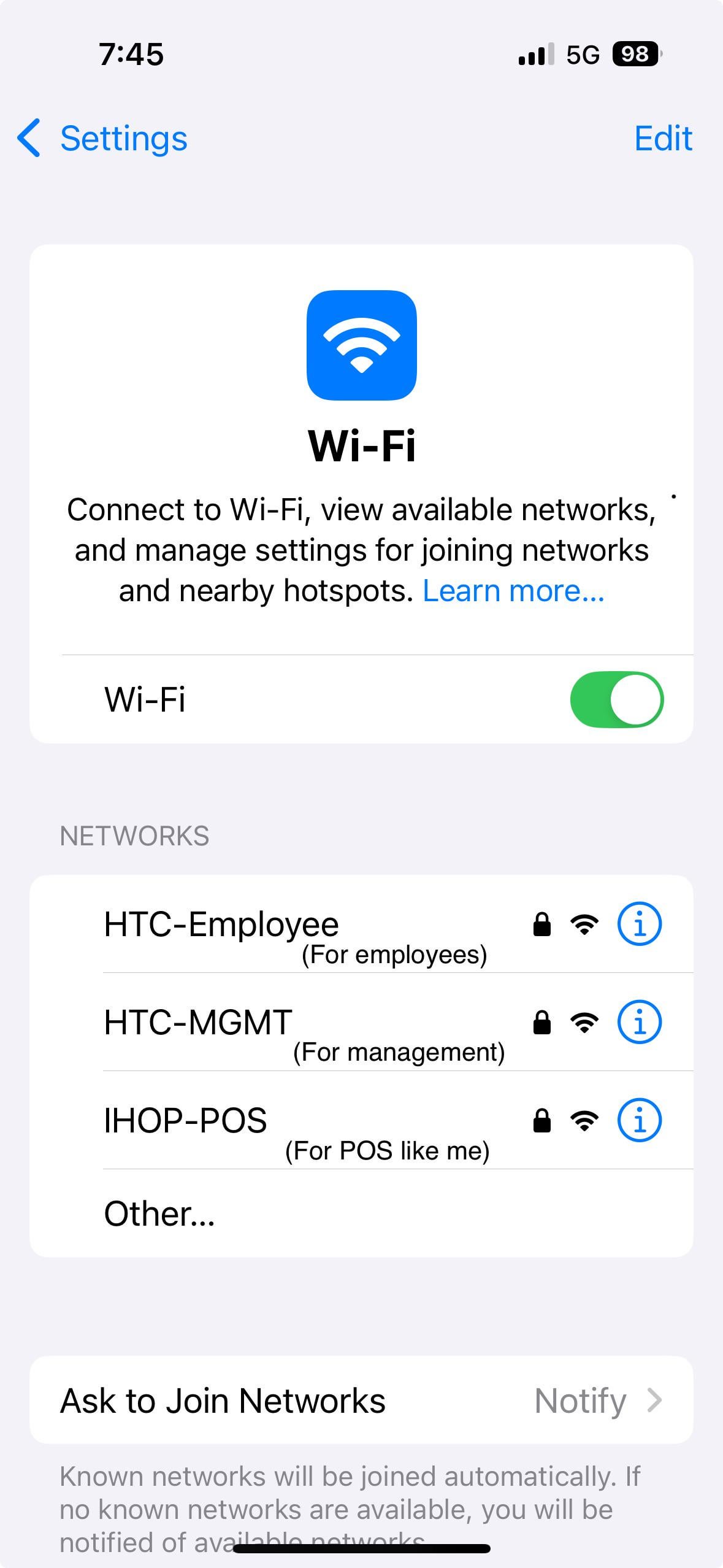The width and height of the screenshot is (723, 1568).
Task: Choose Other to enter a network
Action: (159, 1213)
